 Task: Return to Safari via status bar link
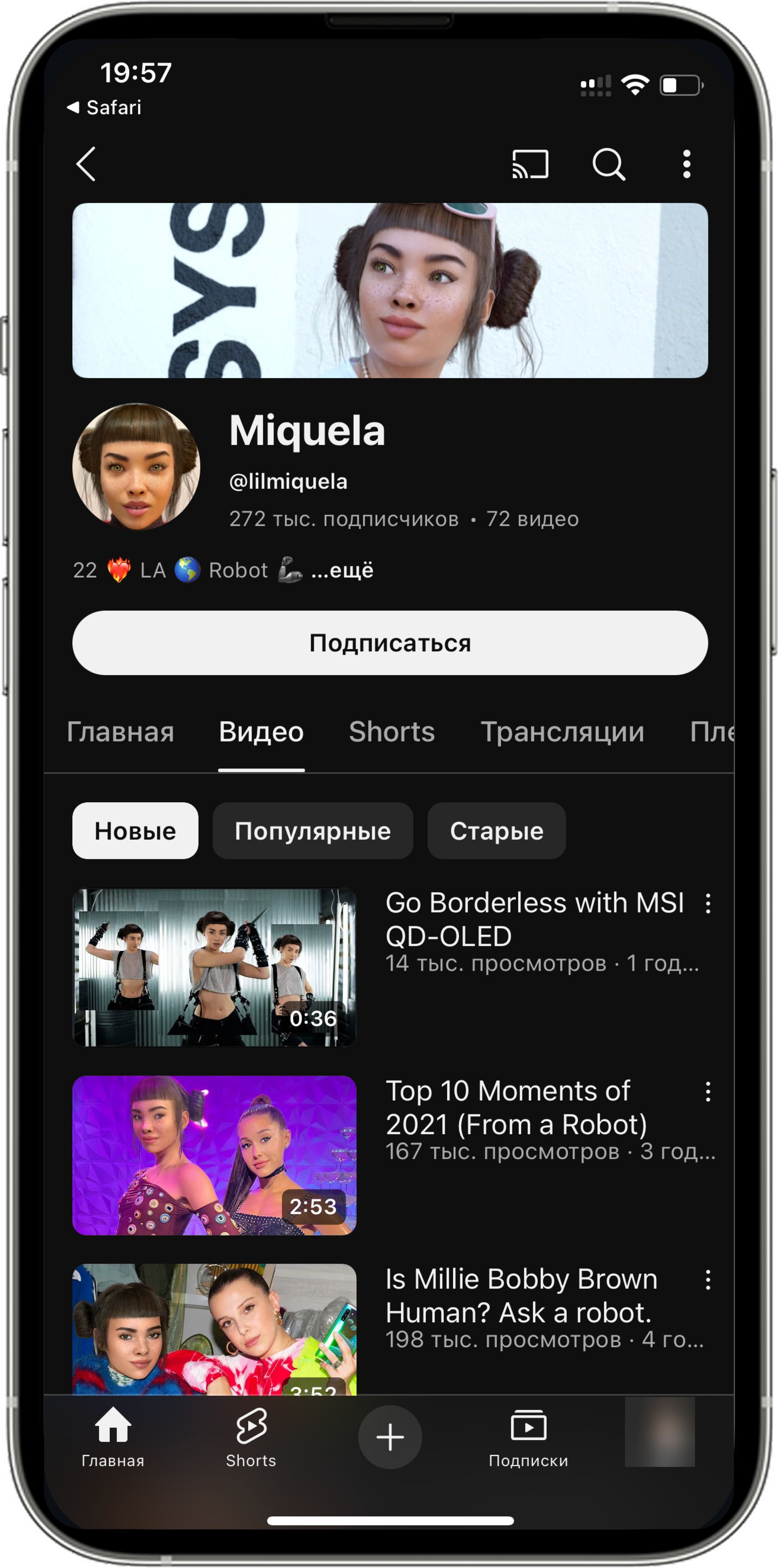[x=105, y=108]
